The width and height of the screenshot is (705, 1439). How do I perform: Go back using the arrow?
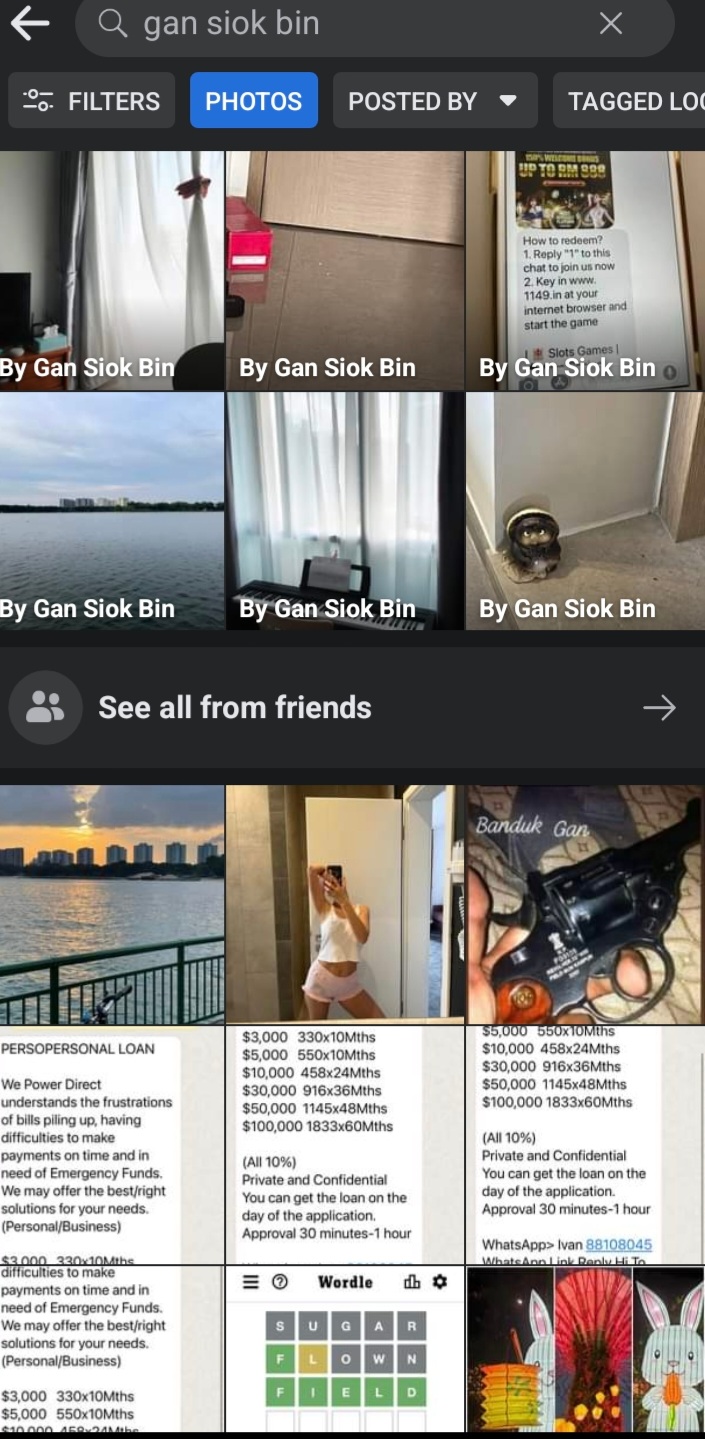30,25
